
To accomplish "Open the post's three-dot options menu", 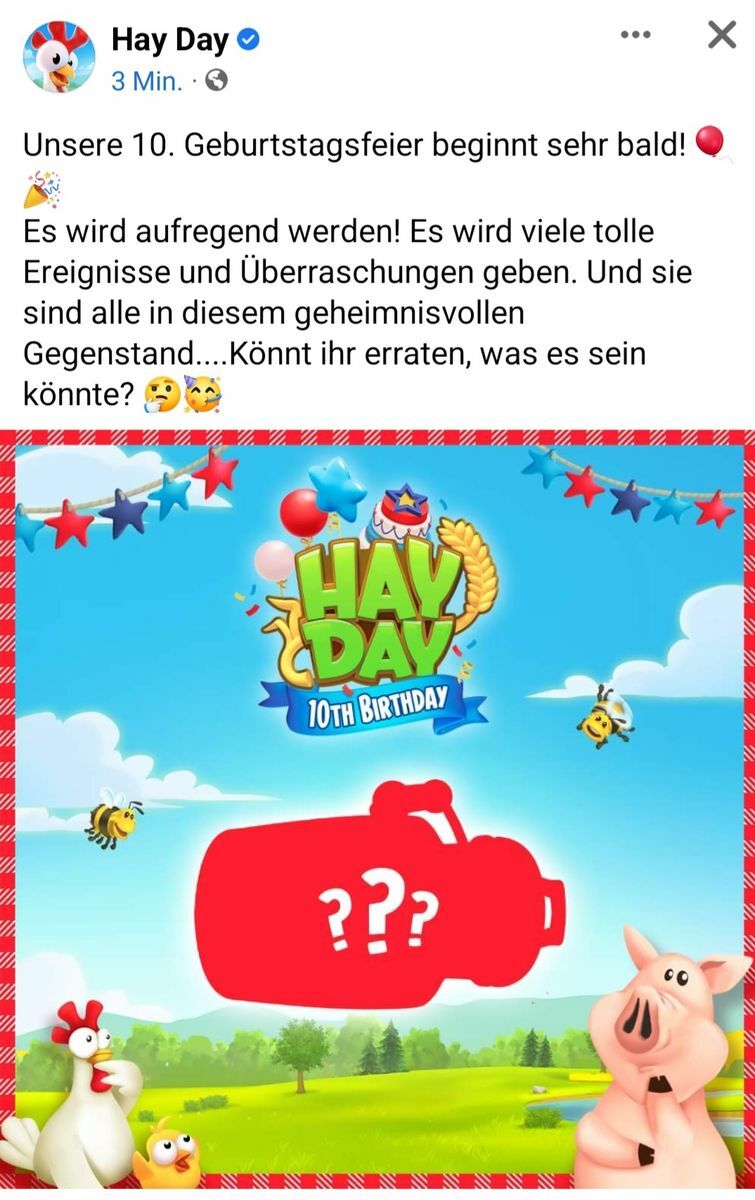I will click(x=636, y=35).
